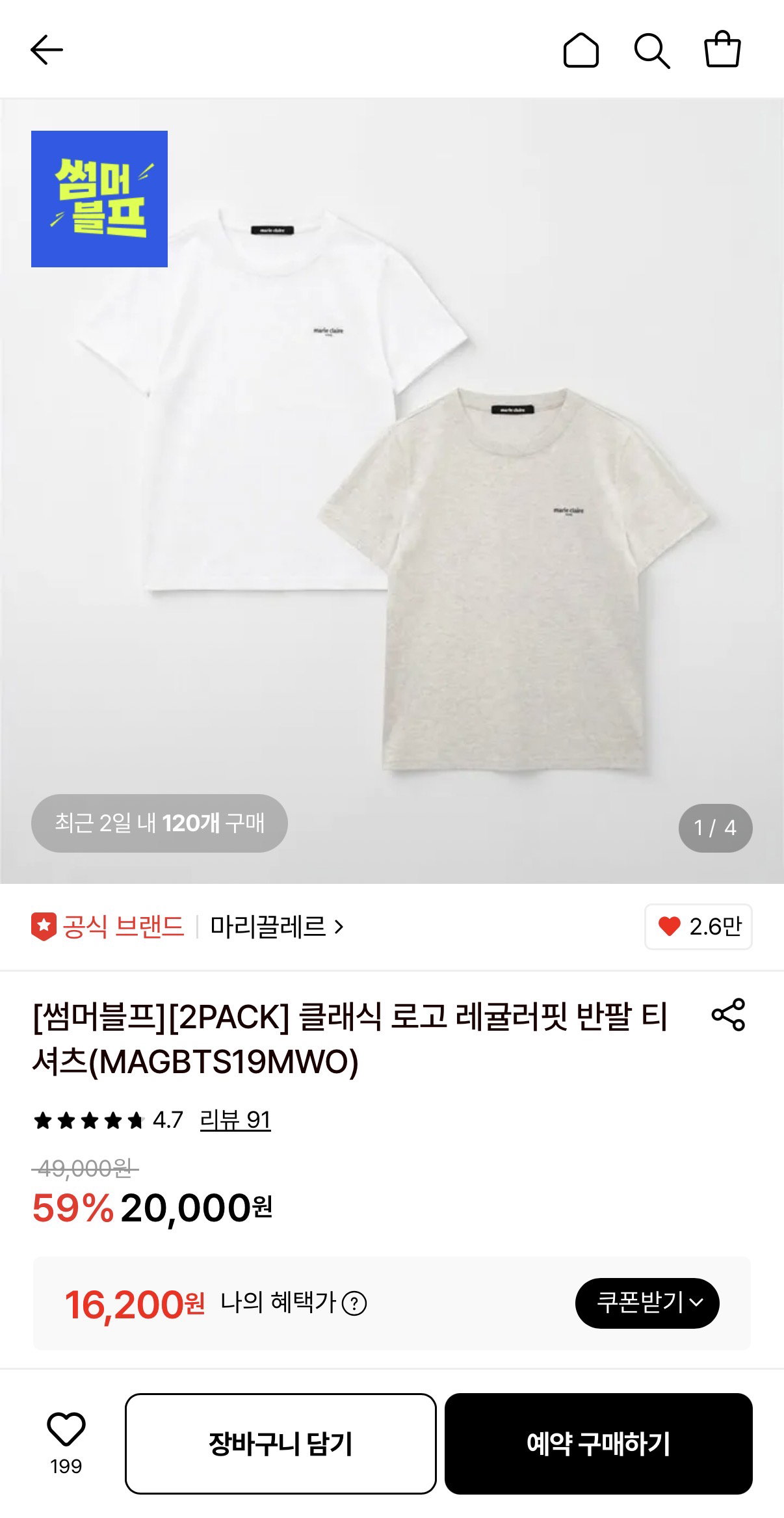Image resolution: width=784 pixels, height=1518 pixels.
Task: Share this product
Action: [728, 1015]
